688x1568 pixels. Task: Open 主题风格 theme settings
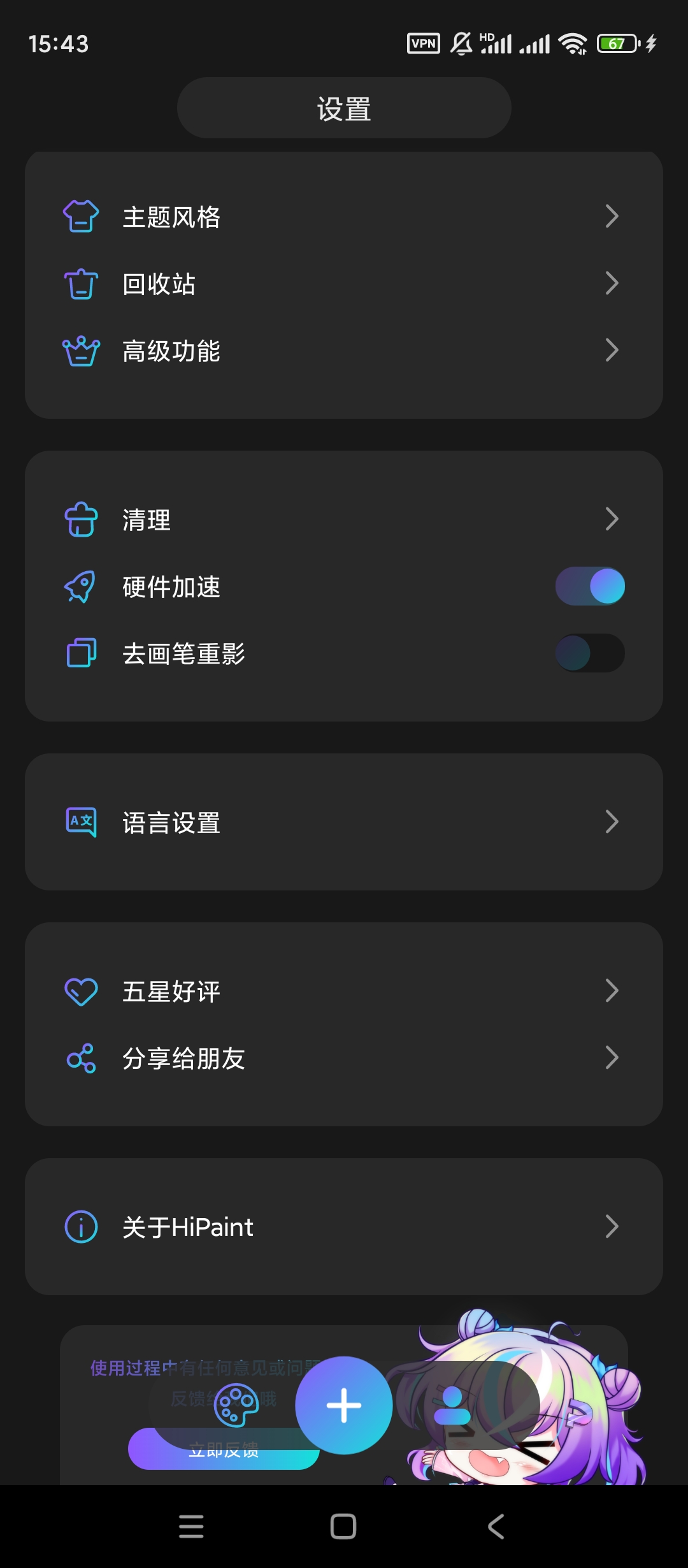pyautogui.click(x=344, y=217)
